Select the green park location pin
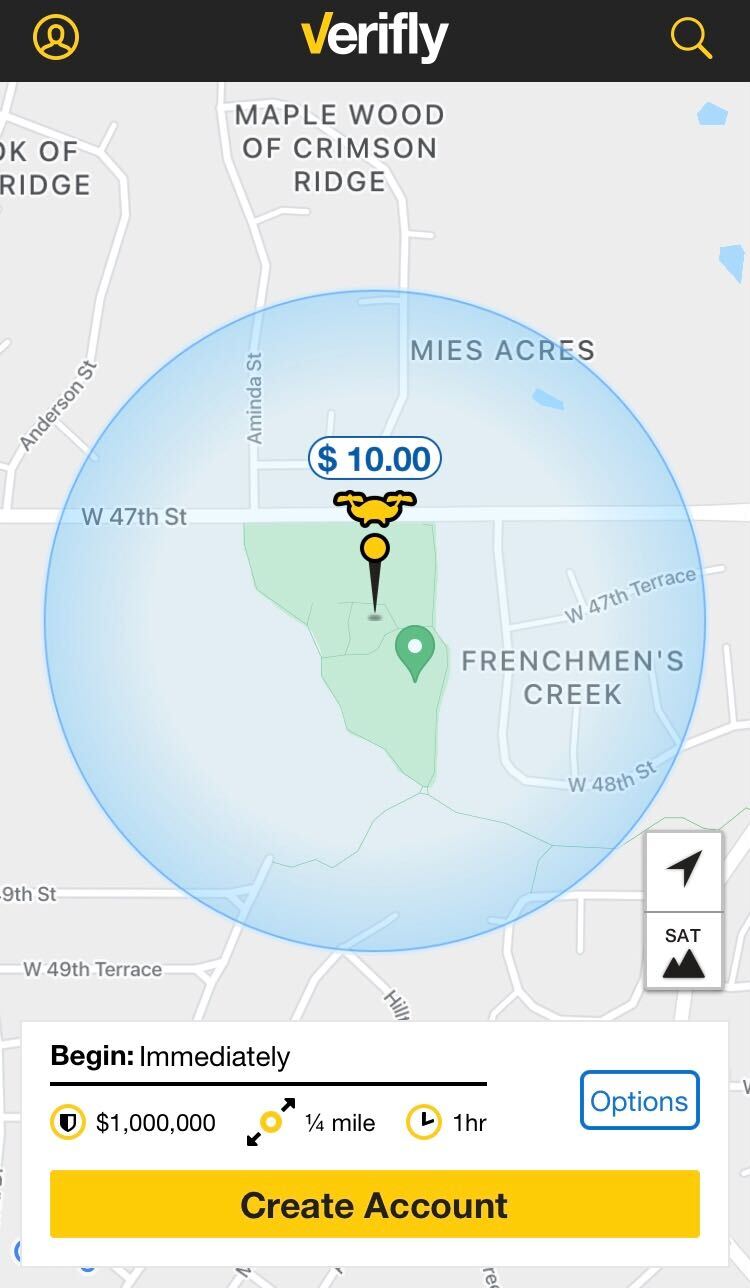The height and width of the screenshot is (1288, 750). point(414,653)
